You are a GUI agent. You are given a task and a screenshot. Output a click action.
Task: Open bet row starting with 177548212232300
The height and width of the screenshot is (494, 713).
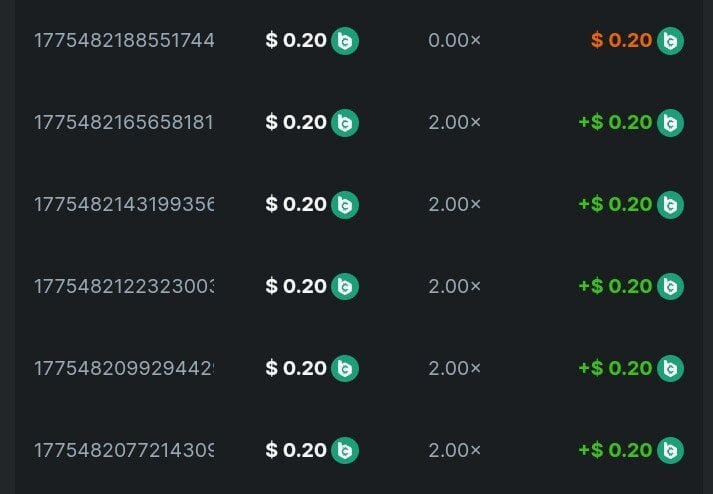coord(123,286)
